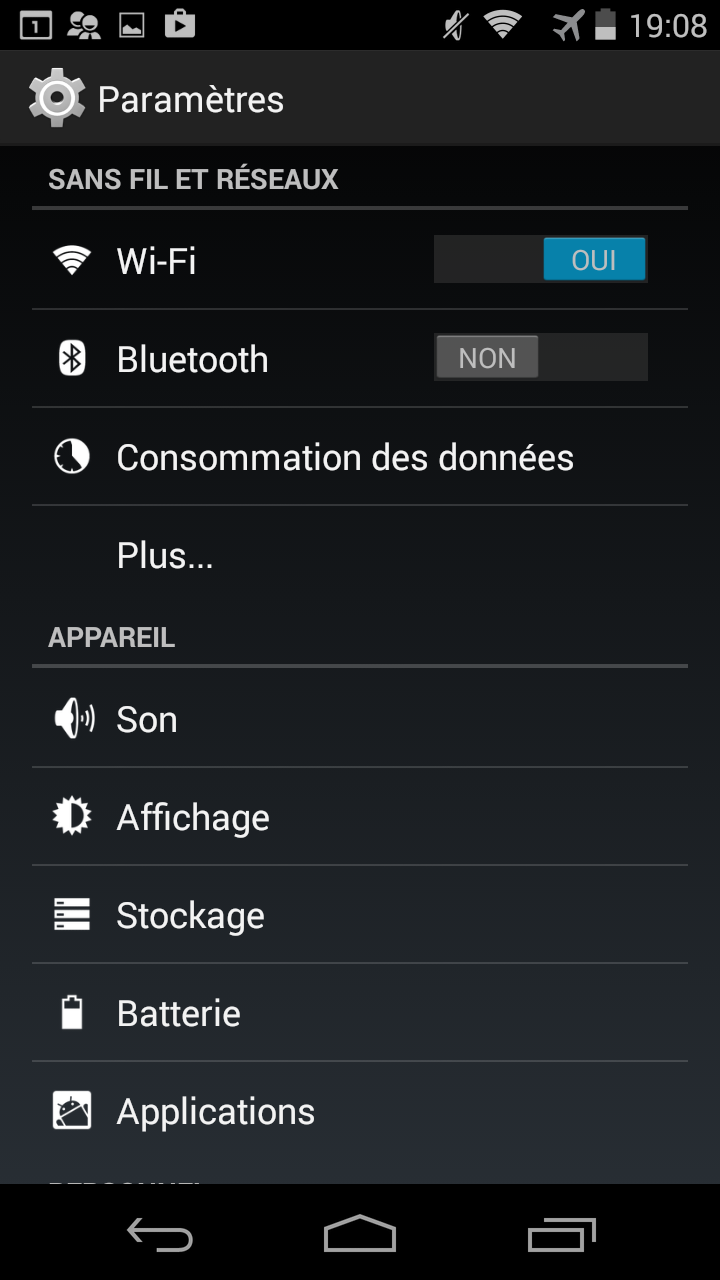Viewport: 720px width, 1280px height.
Task: Enable the Bluetooth switch
Action: (540, 358)
